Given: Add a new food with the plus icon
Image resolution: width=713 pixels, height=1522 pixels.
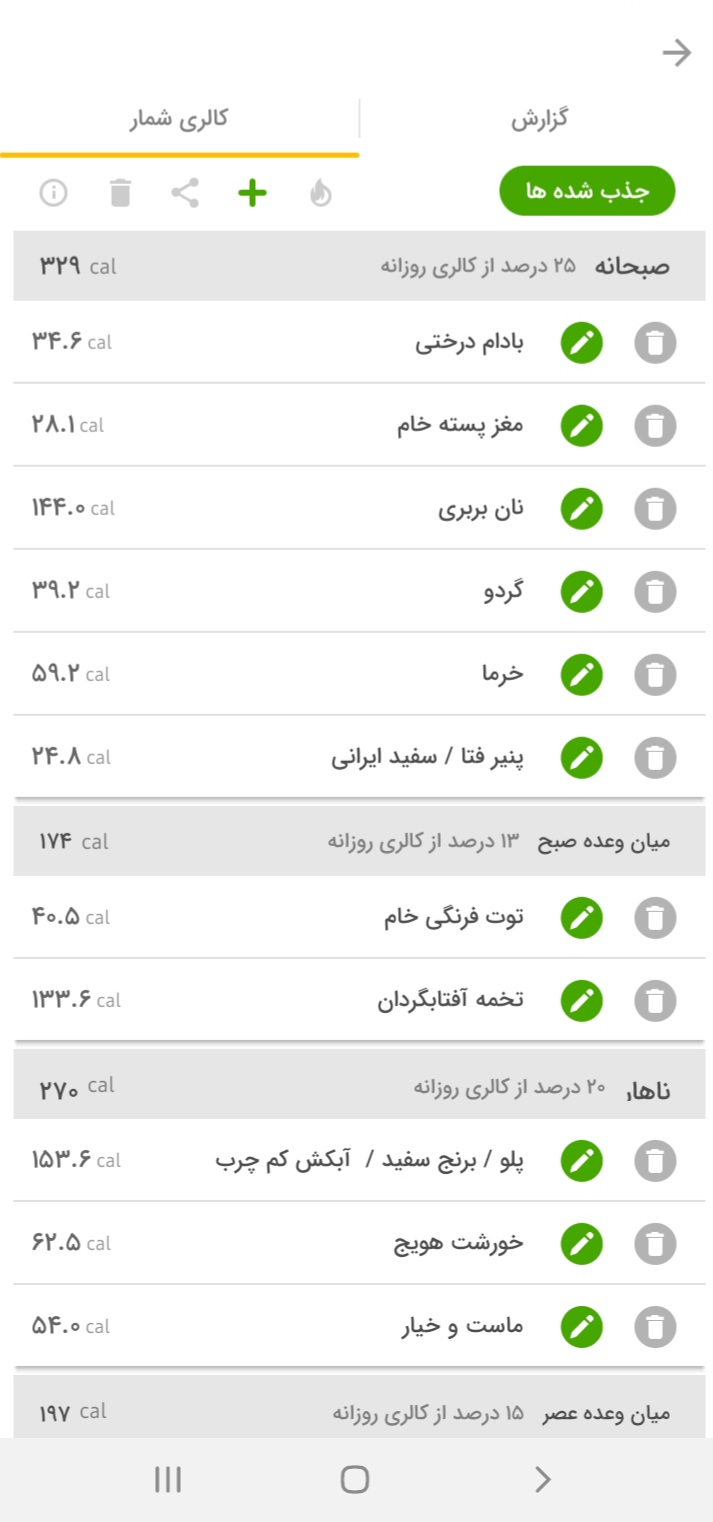Looking at the screenshot, I should [x=252, y=193].
